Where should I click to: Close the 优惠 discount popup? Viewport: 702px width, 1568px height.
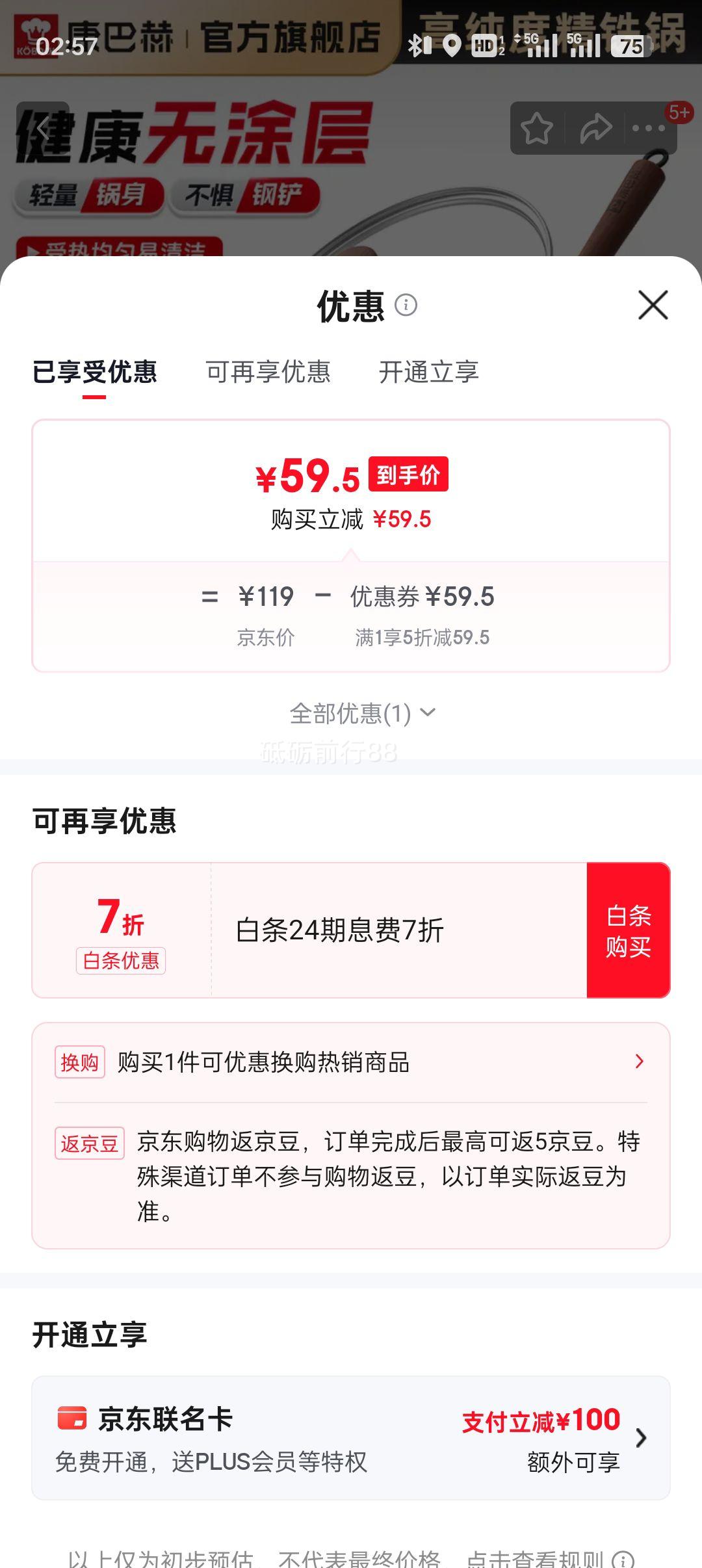pos(652,306)
